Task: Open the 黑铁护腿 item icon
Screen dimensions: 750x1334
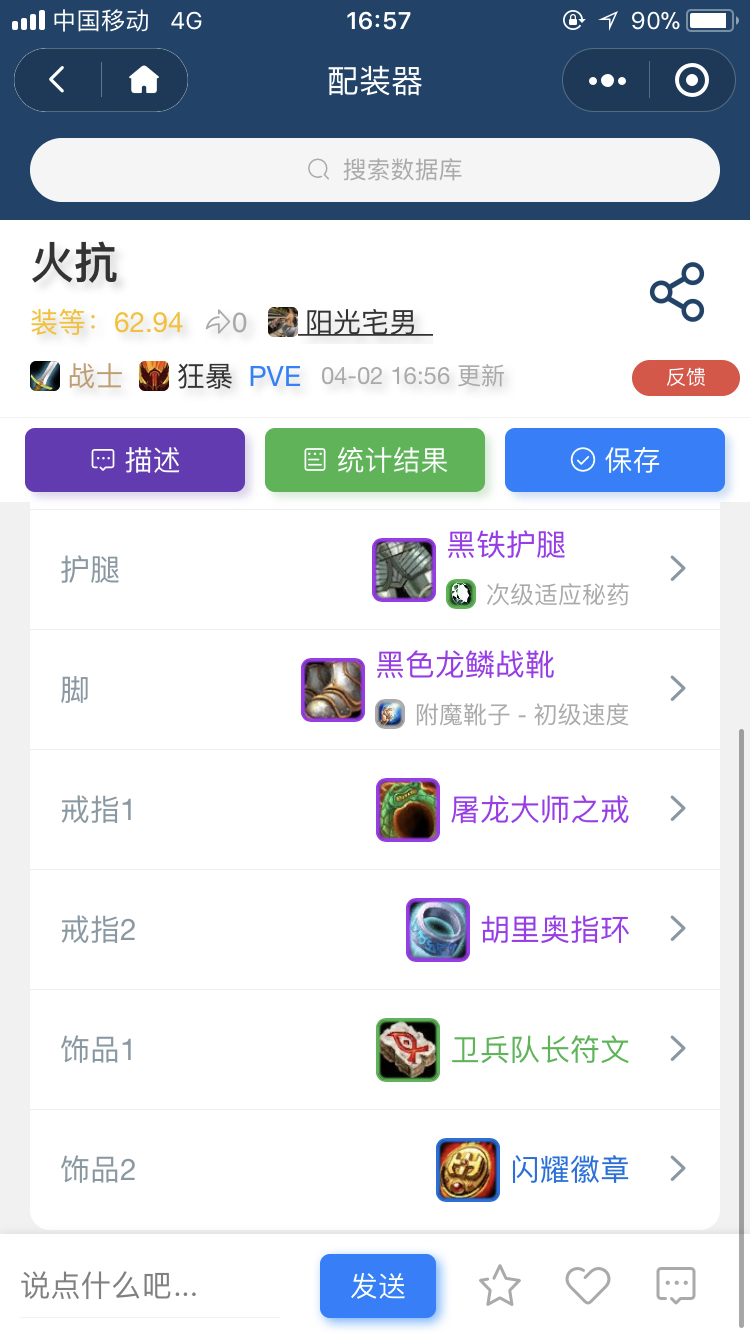Action: pyautogui.click(x=403, y=568)
